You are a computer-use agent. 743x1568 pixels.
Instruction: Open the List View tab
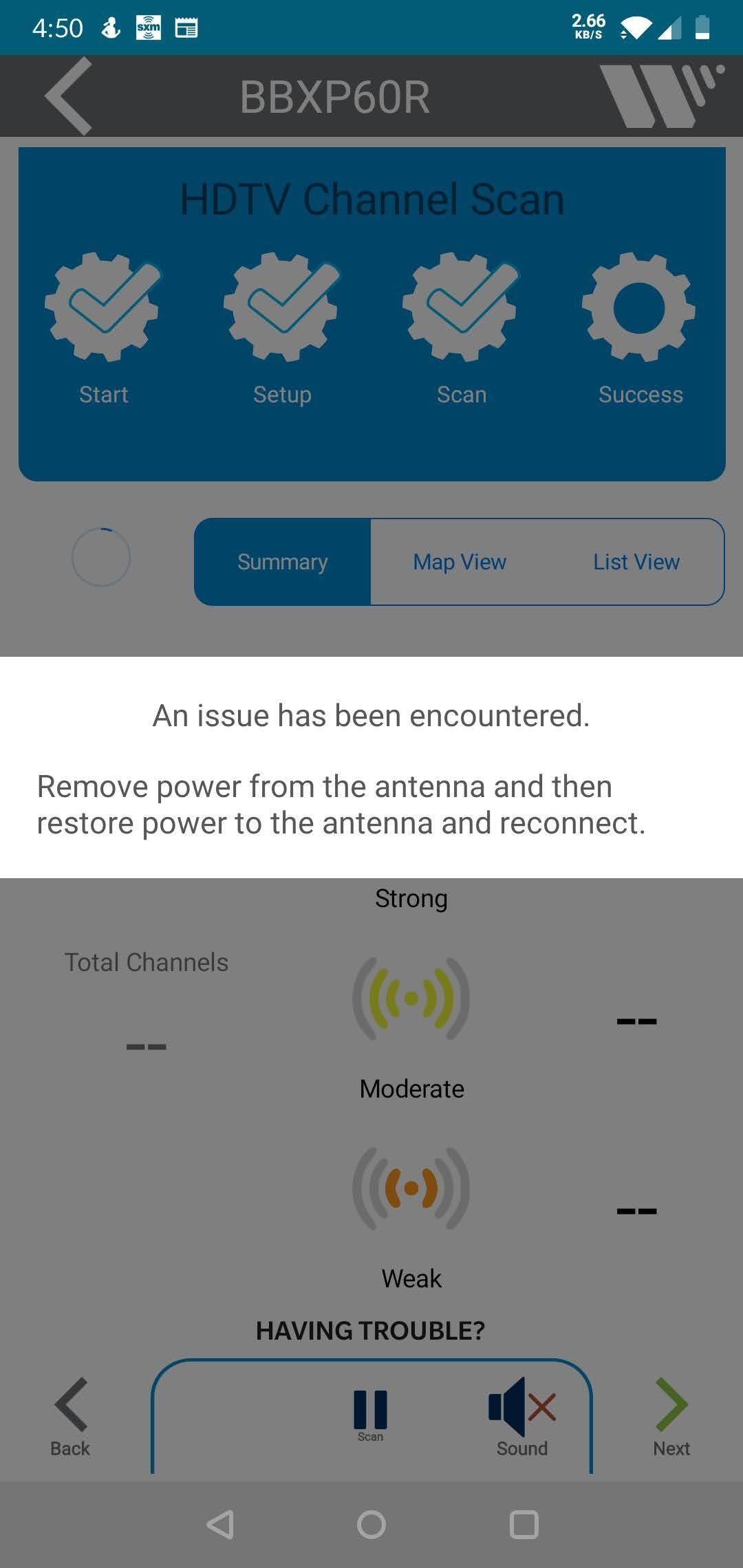636,561
